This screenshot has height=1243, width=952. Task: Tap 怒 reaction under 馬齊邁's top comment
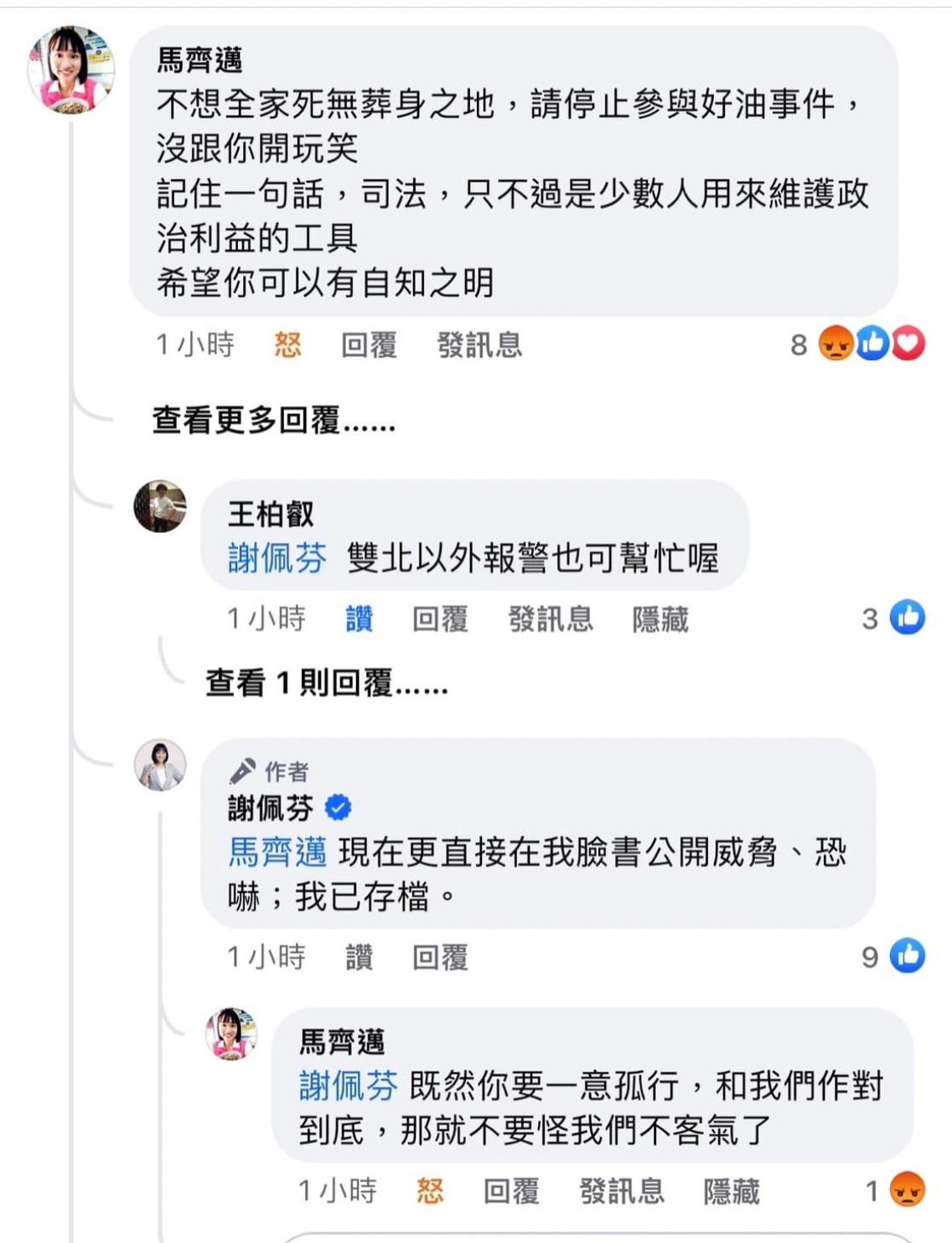pyautogui.click(x=287, y=344)
